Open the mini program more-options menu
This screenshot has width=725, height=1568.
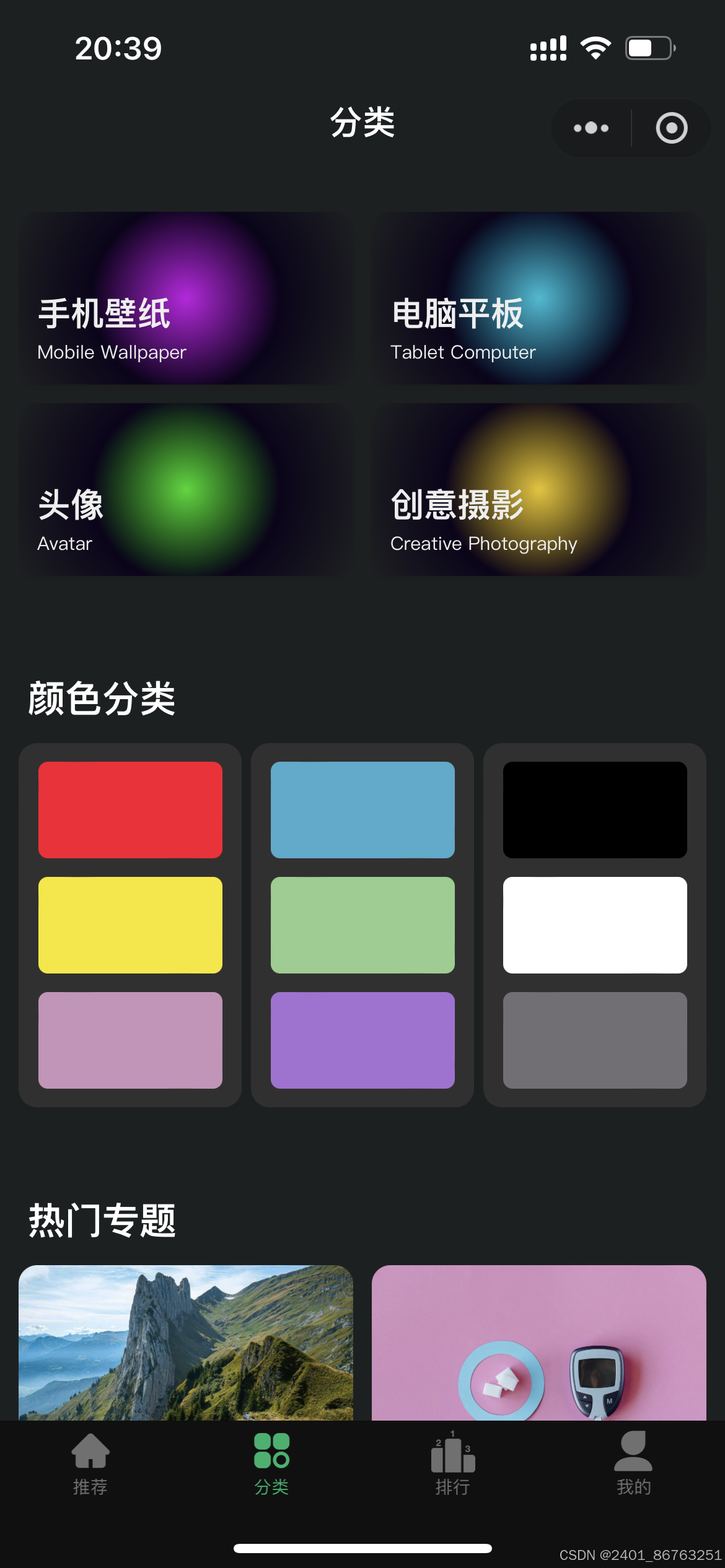(591, 128)
